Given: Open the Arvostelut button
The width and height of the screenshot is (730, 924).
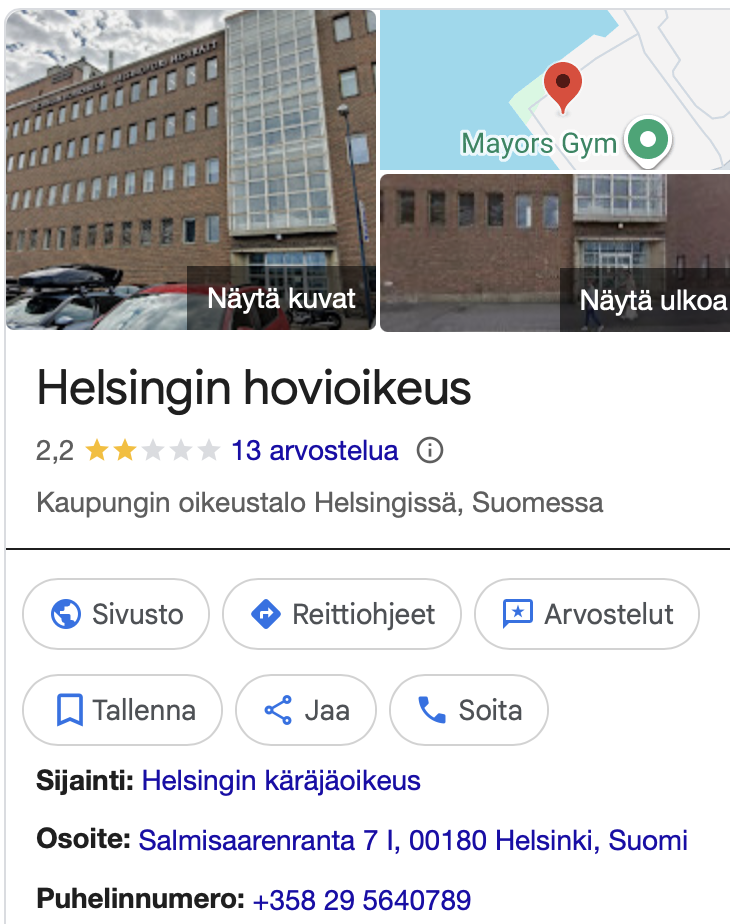Looking at the screenshot, I should [x=586, y=614].
